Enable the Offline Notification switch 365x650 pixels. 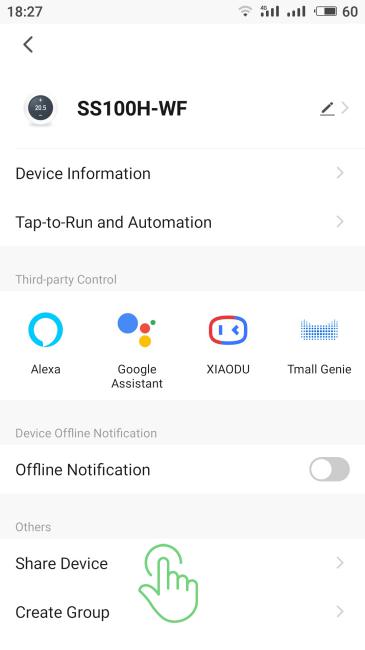point(329,469)
